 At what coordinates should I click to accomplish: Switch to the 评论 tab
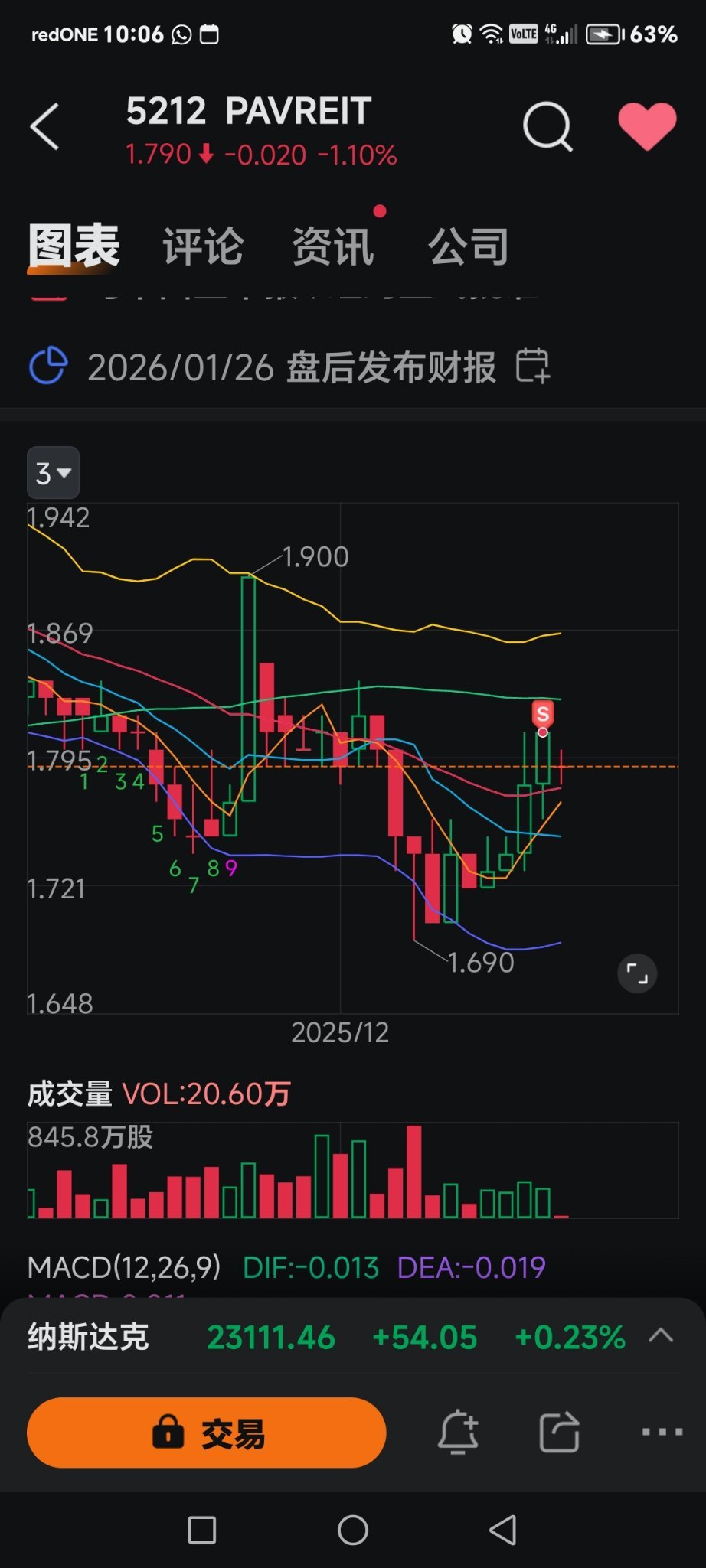tap(203, 246)
